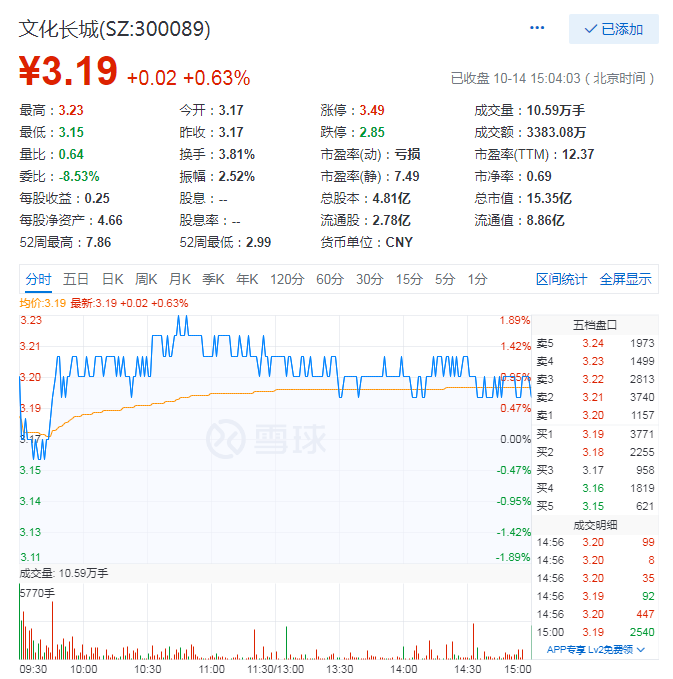The image size is (673, 679).
Task: Switch to the 五日 chart tab
Action: (76, 279)
